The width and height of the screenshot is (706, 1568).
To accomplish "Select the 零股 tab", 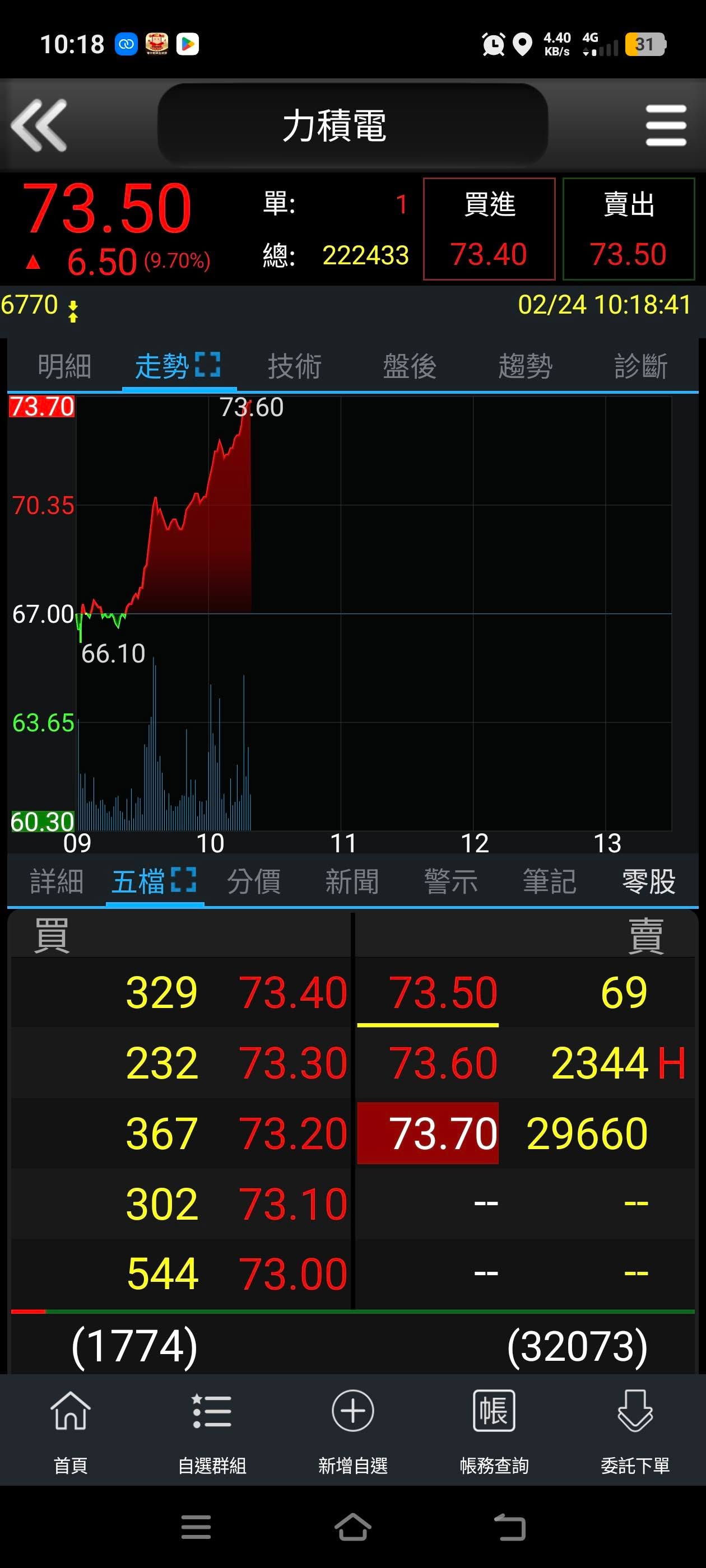I will pos(649,881).
